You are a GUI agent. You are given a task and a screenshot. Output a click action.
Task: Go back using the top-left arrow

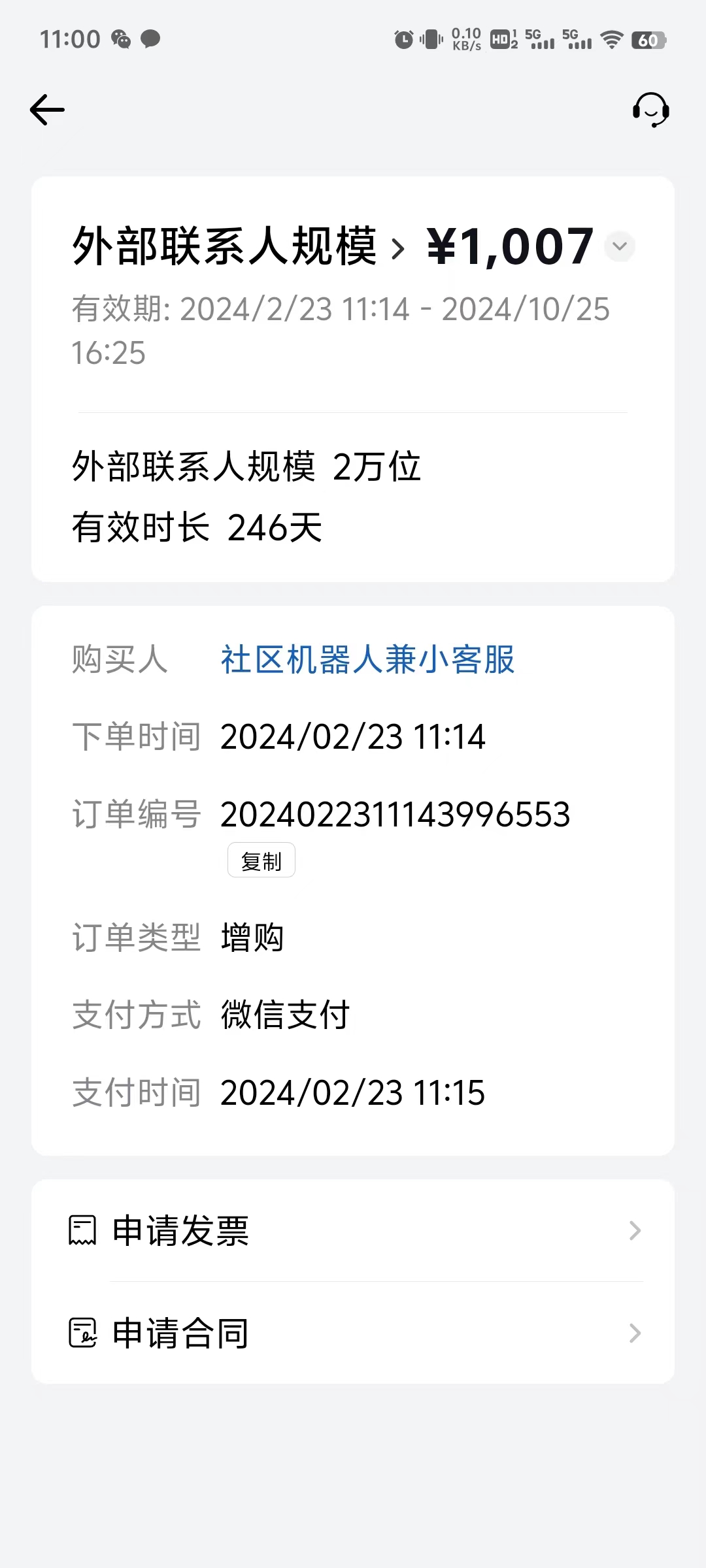[47, 109]
